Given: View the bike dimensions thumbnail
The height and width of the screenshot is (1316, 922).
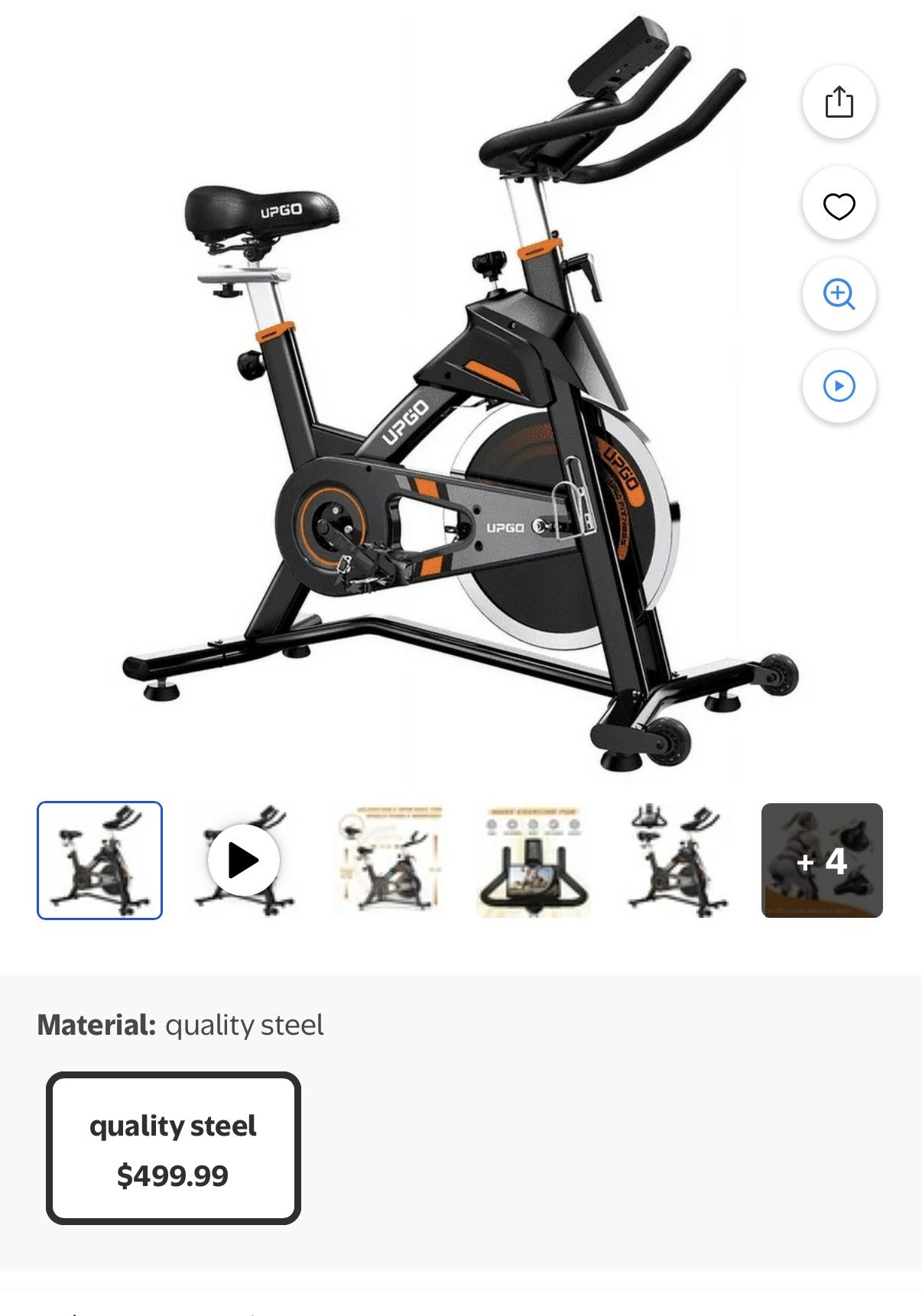Looking at the screenshot, I should click(388, 860).
